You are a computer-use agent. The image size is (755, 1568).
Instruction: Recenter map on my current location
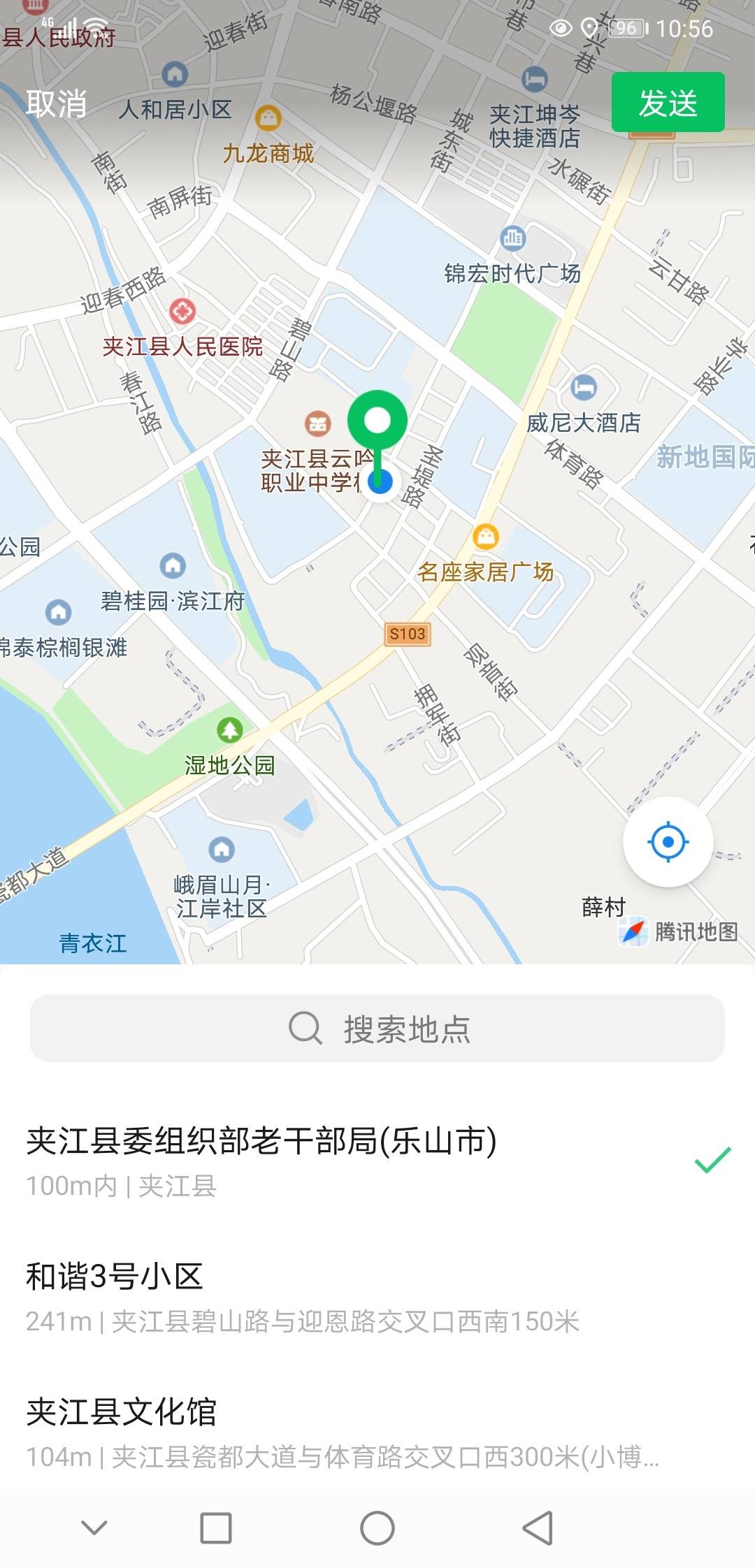pos(668,842)
